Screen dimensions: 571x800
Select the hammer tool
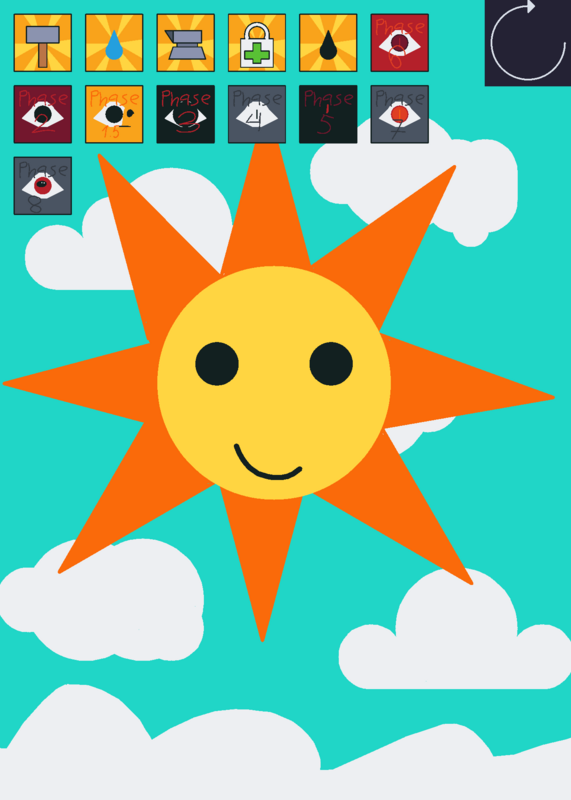point(43,43)
